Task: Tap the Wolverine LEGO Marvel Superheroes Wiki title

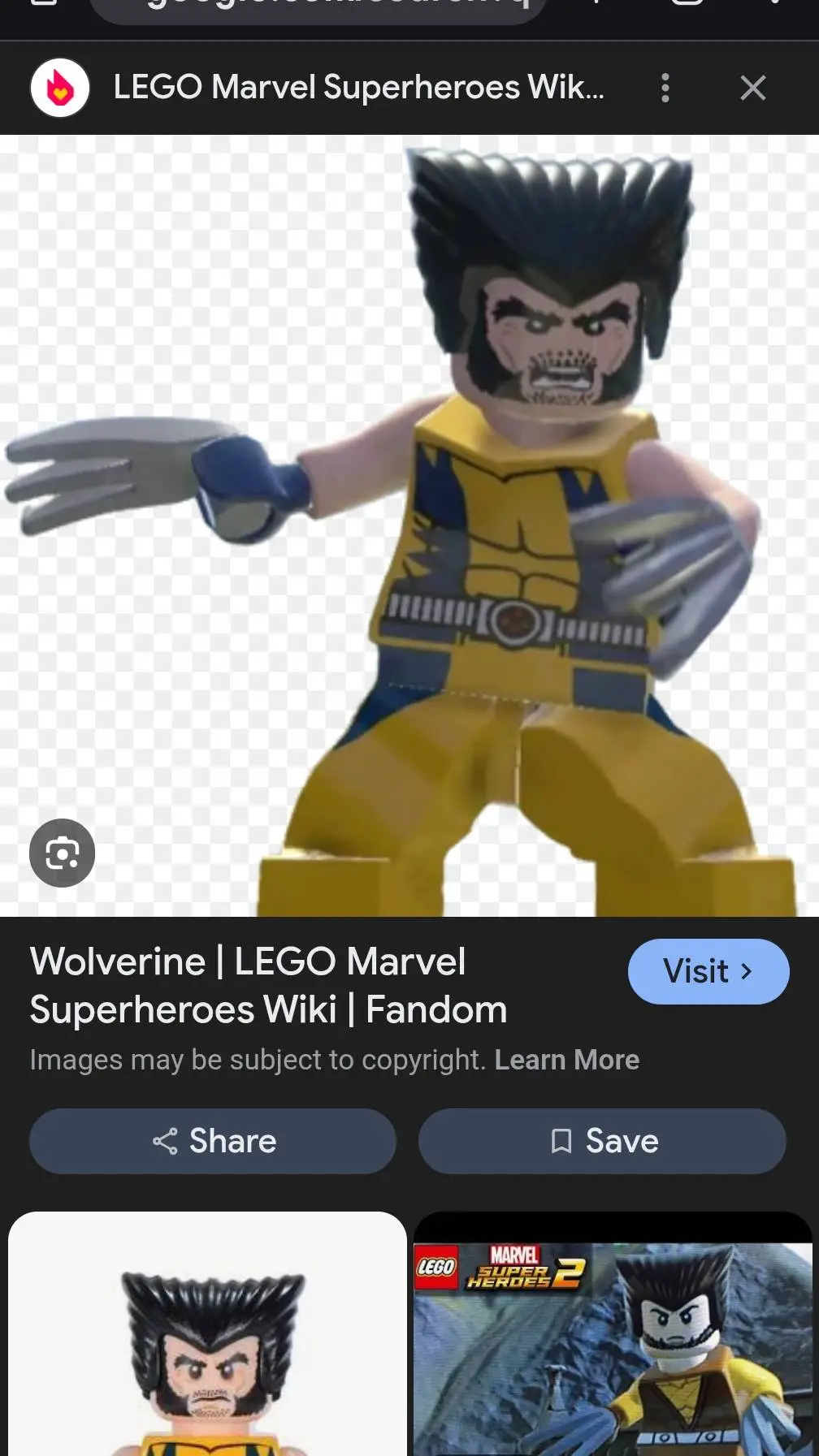Action: click(x=268, y=985)
